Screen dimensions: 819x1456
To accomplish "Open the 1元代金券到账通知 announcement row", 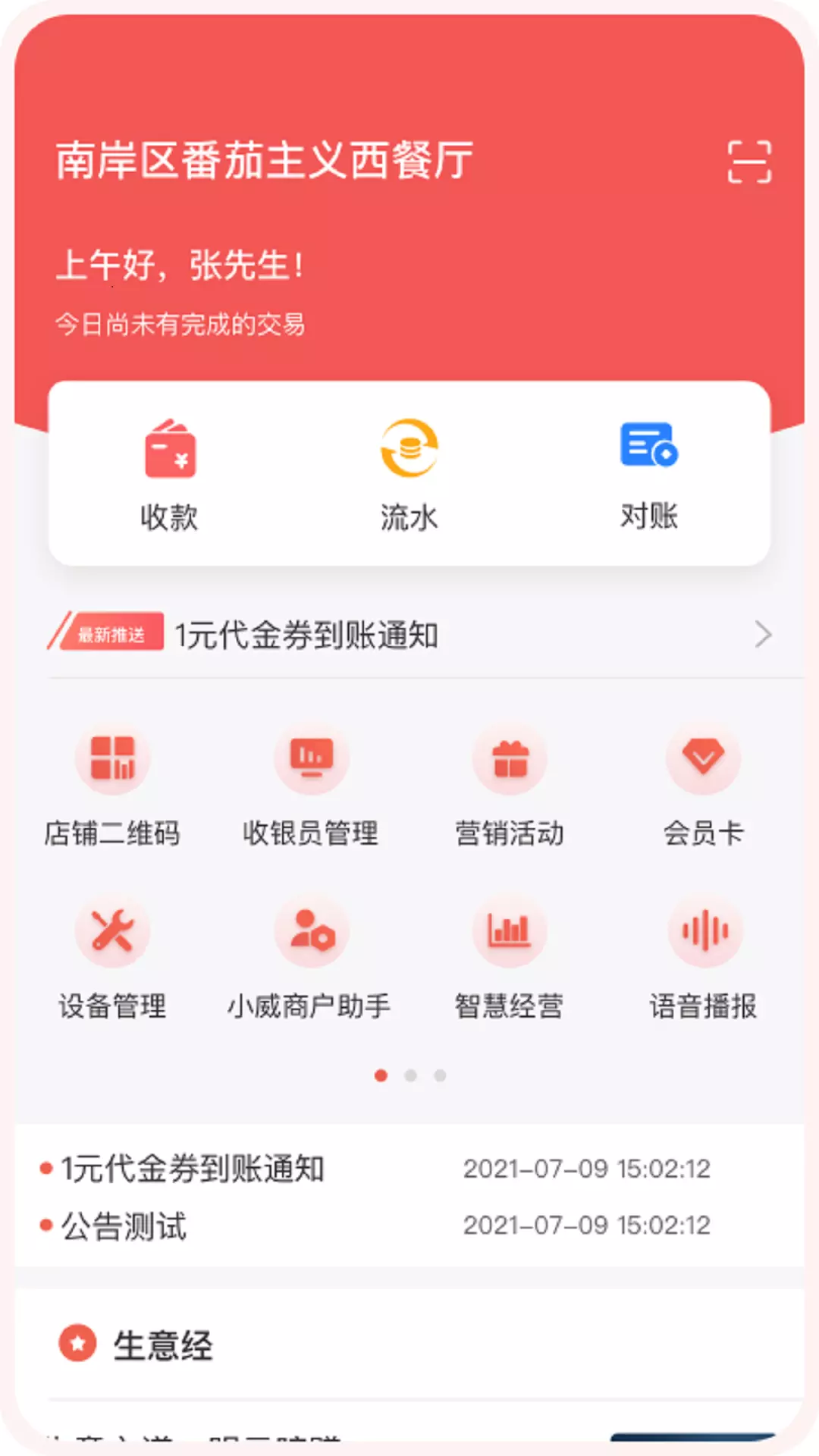I will point(409,1169).
